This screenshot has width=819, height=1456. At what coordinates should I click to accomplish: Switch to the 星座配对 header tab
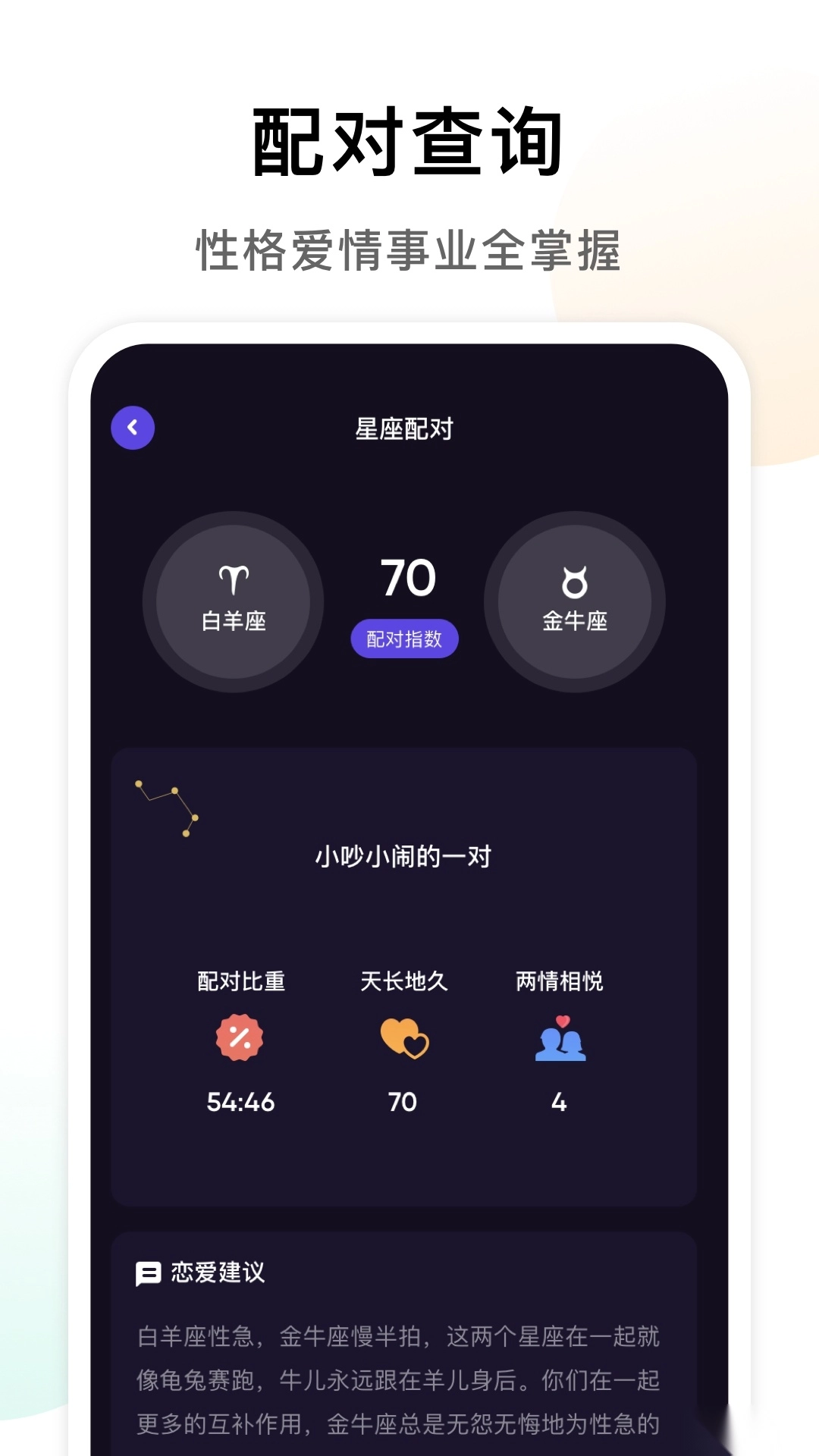pos(406,428)
